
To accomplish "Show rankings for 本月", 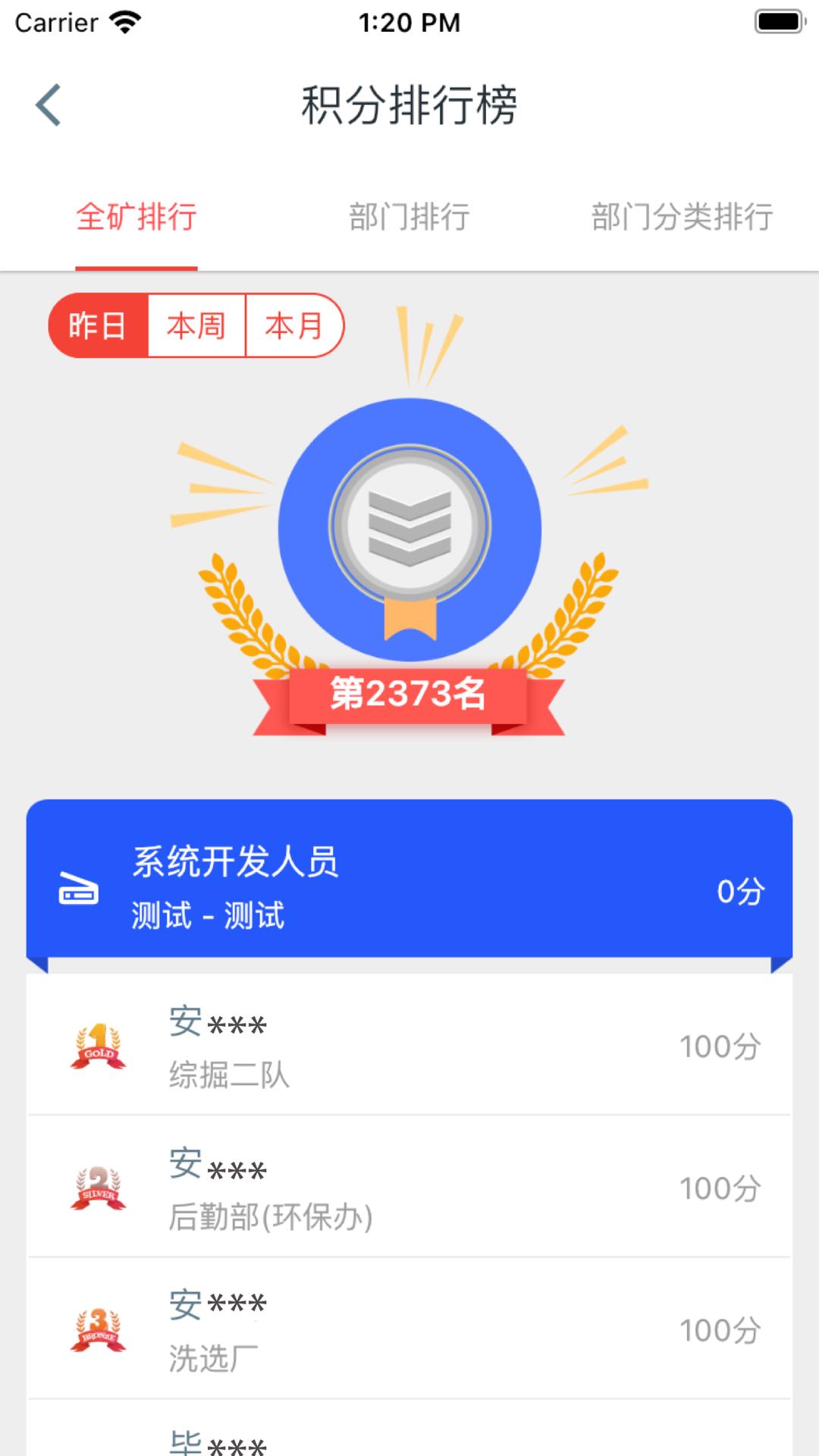I will [294, 326].
